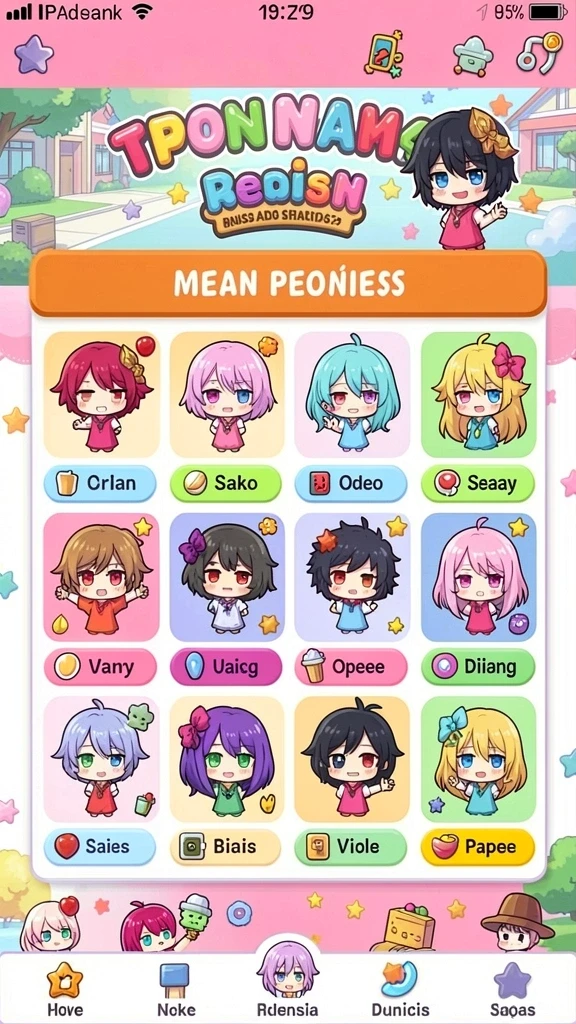
Task: Choose the Sako character button
Action: 226,483
